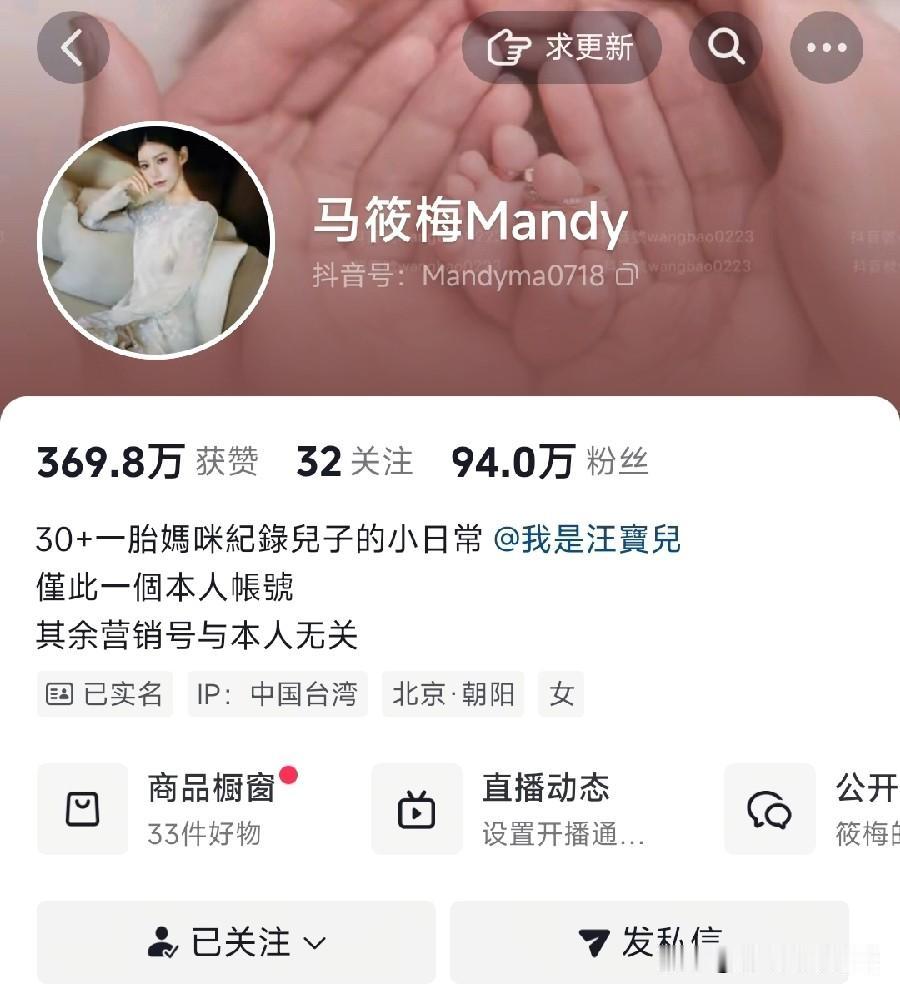Open the search icon at top
This screenshot has width=900, height=991.
pos(725,46)
